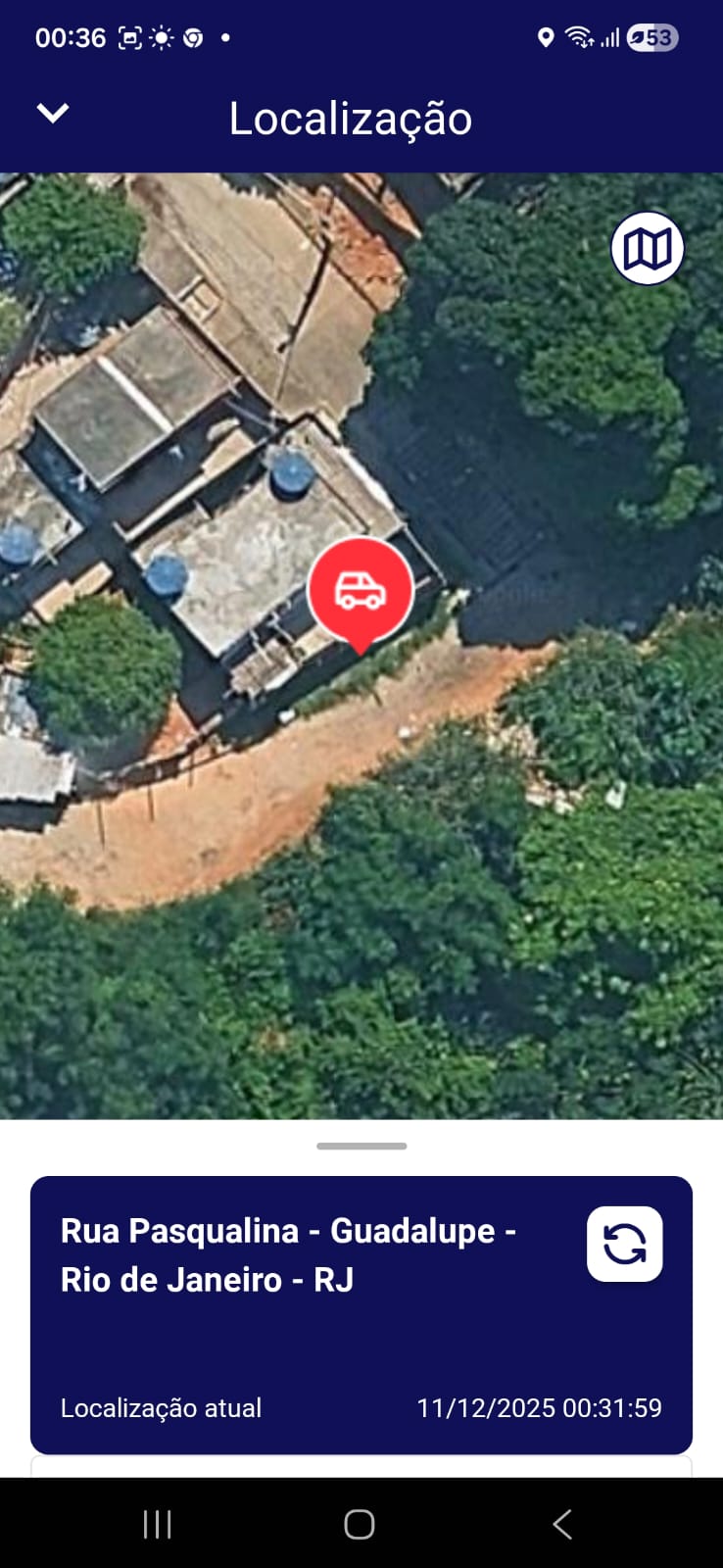The height and width of the screenshot is (1568, 723).
Task: Open recent apps from the navigation bar
Action: (x=158, y=1524)
